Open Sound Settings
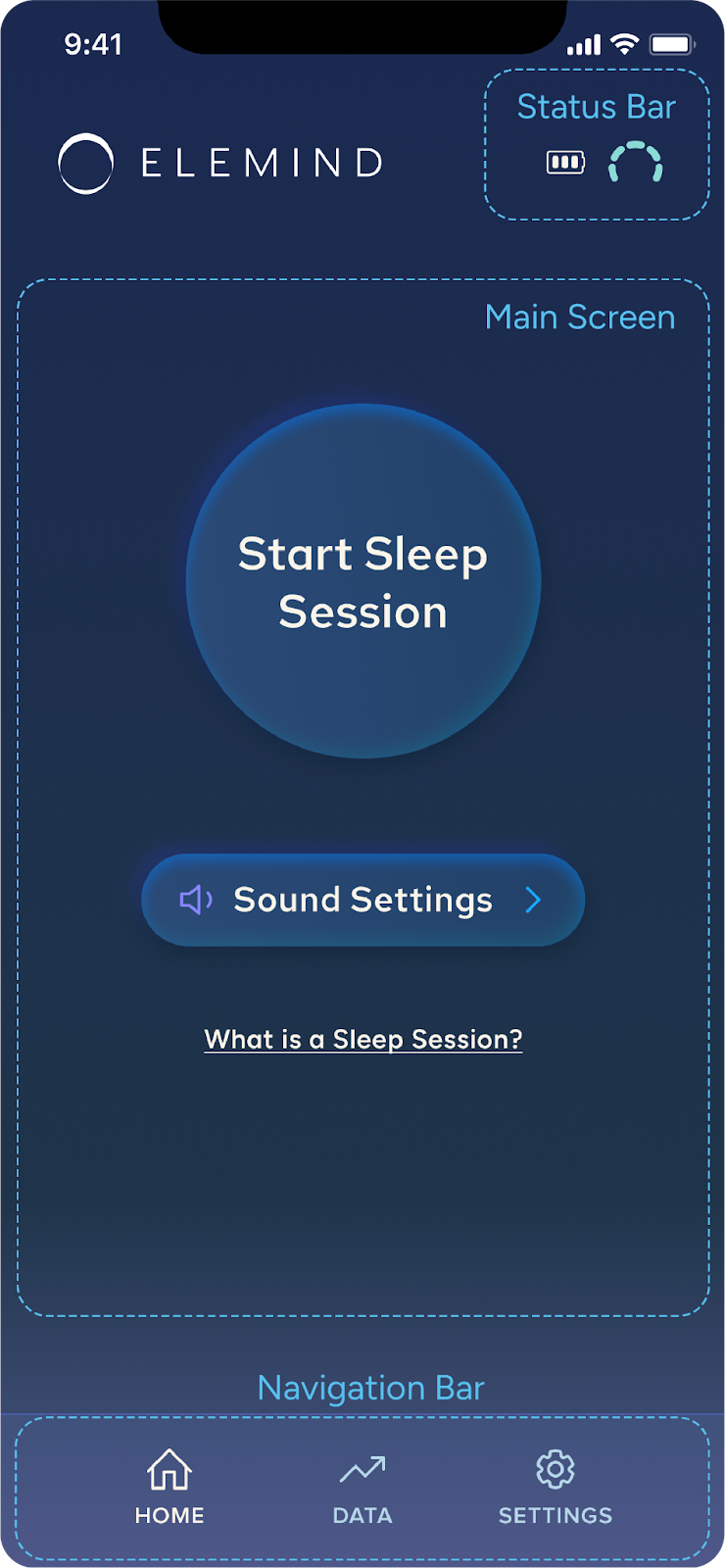This screenshot has width=725, height=1568. coord(362,900)
